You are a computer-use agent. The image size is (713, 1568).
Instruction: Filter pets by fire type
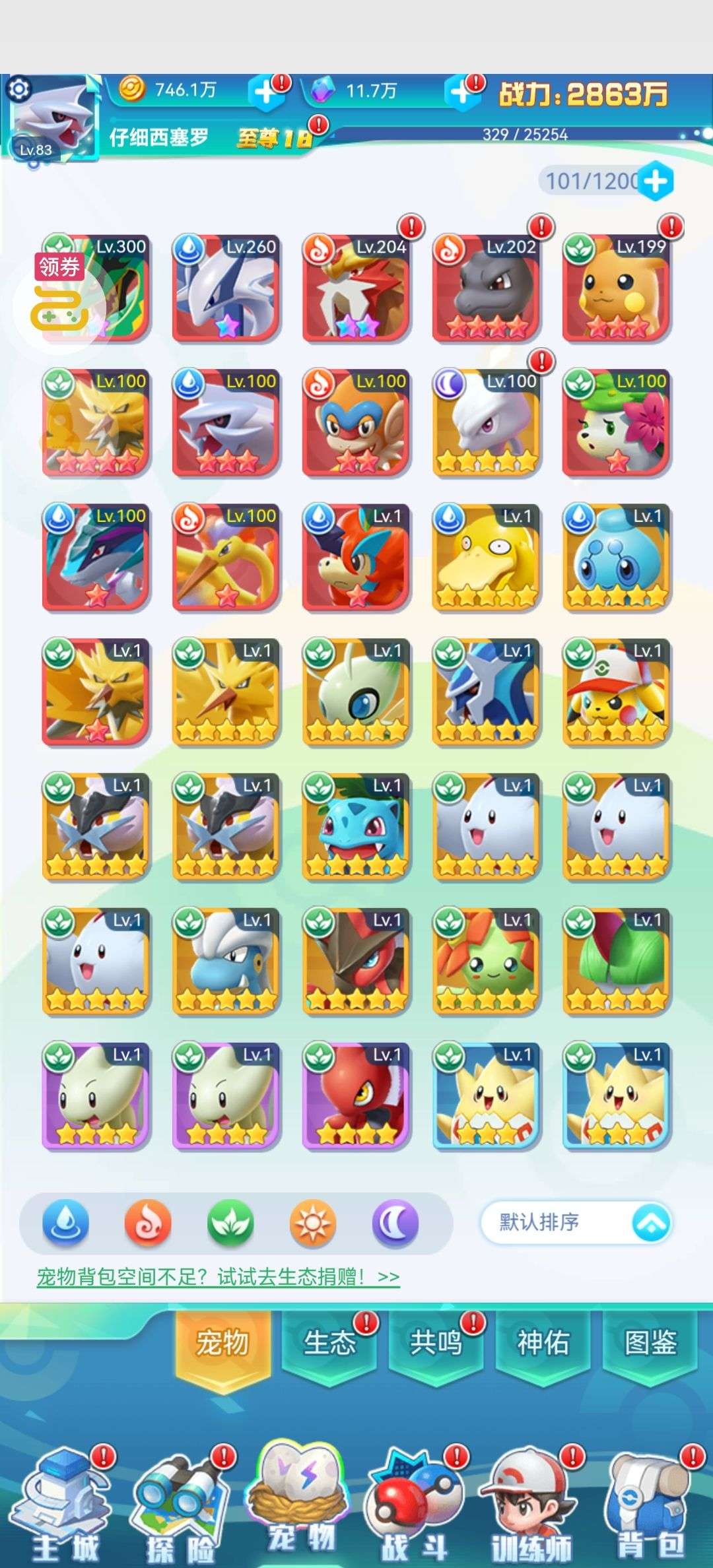pos(148,1223)
